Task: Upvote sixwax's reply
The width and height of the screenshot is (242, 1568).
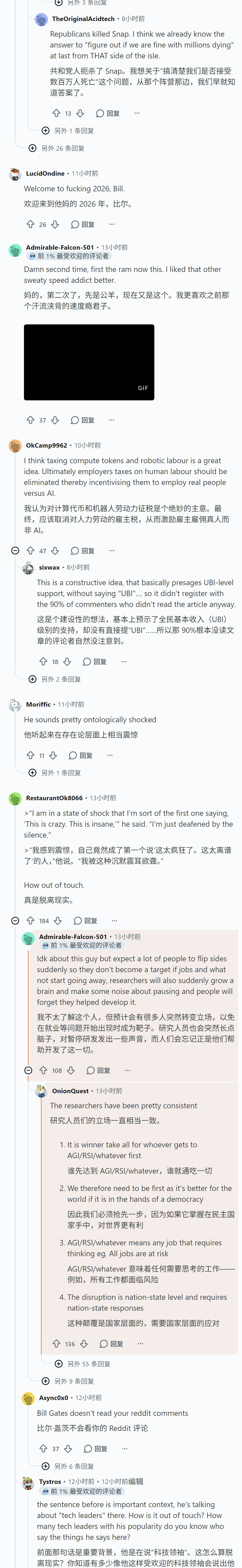Action: tap(43, 661)
